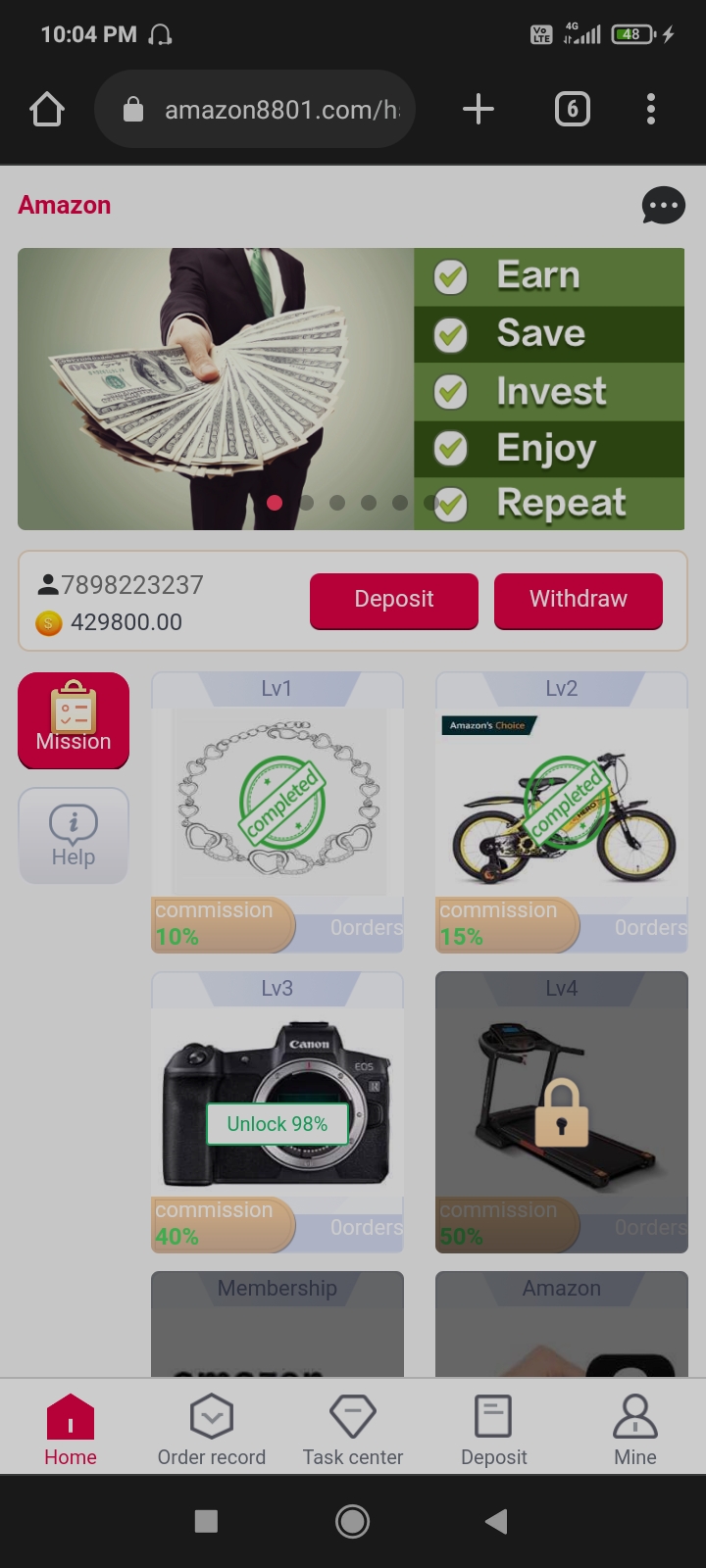This screenshot has height=1568, width=706.
Task: Open the Help section
Action: point(74,836)
